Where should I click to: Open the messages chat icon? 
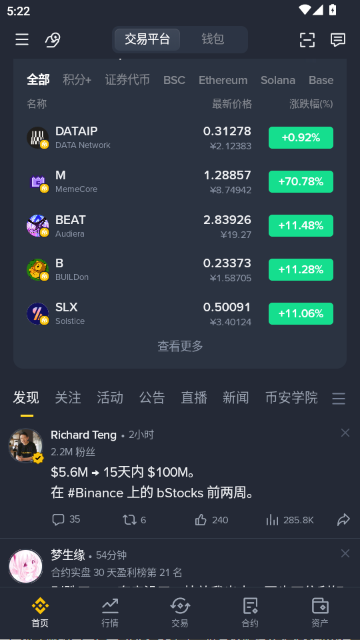pyautogui.click(x=338, y=40)
